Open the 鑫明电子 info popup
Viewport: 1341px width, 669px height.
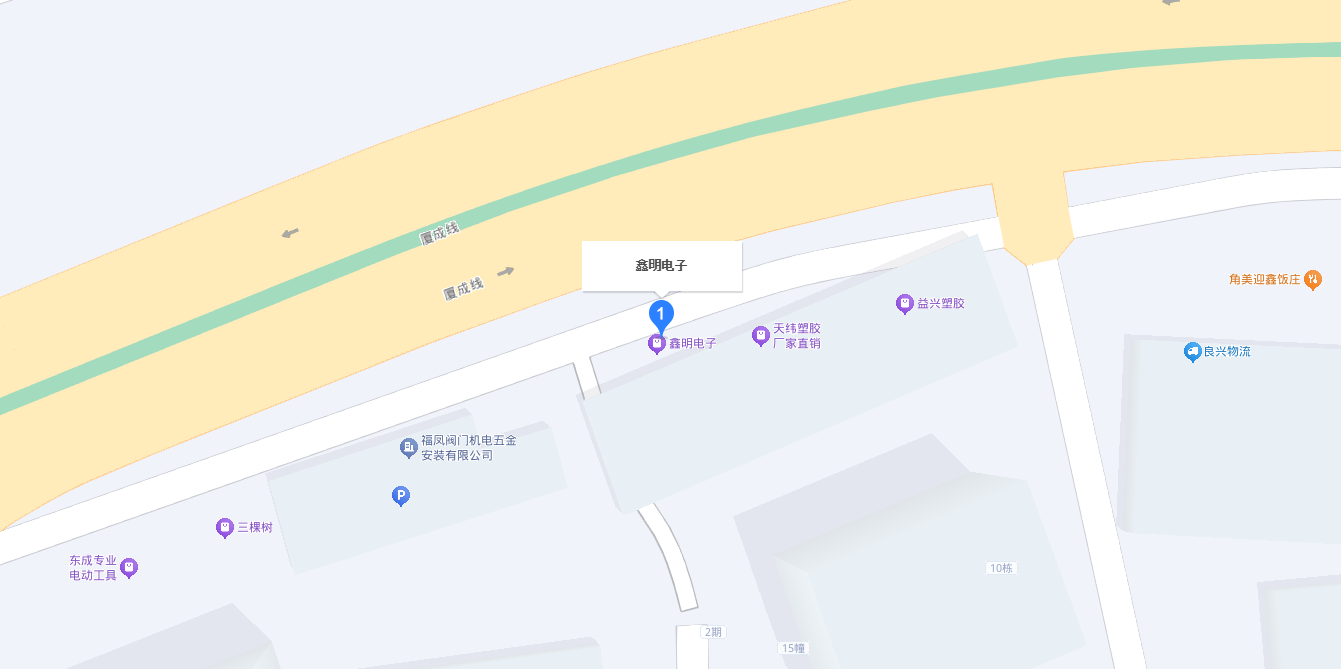662,266
